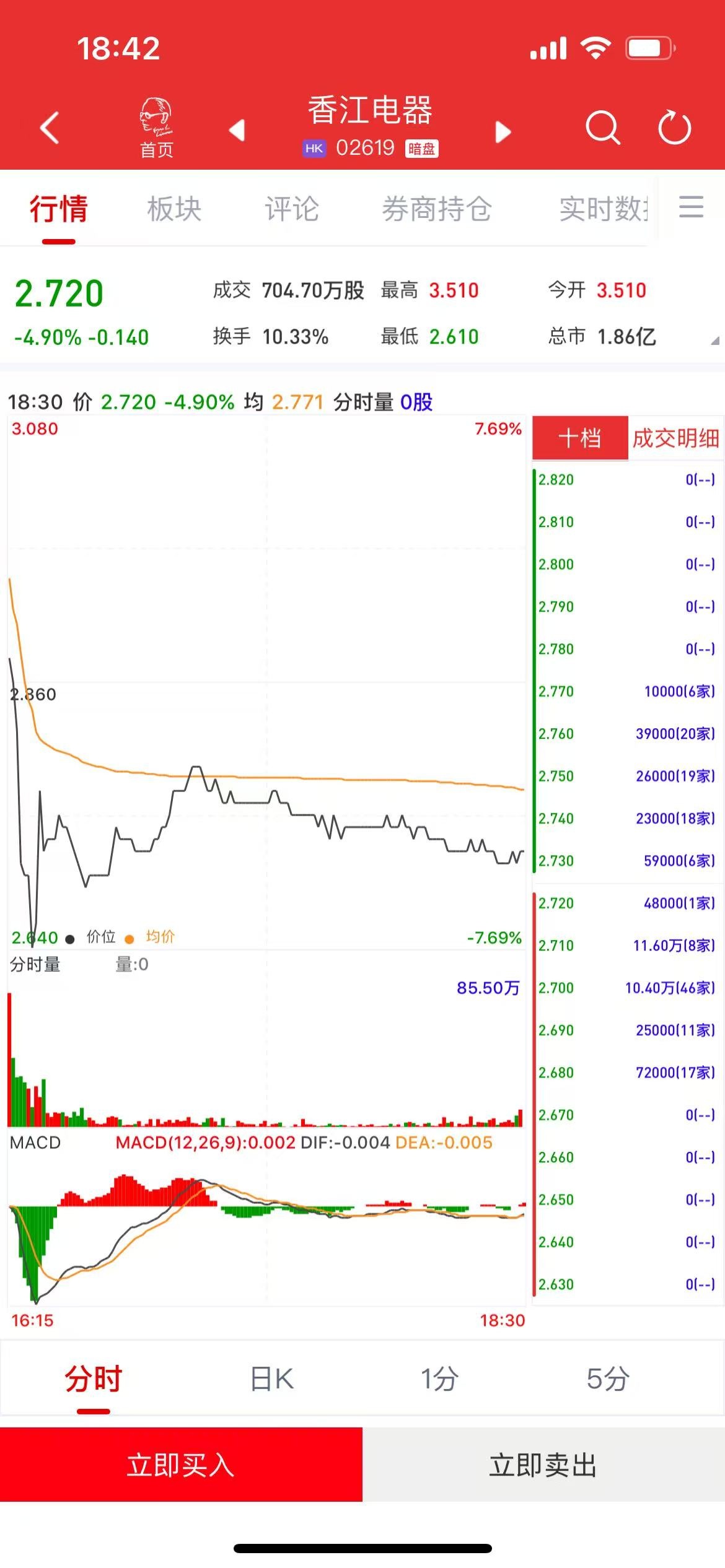Expand quote details with the small corner arrow
This screenshot has height=1568, width=725.
pyautogui.click(x=714, y=341)
